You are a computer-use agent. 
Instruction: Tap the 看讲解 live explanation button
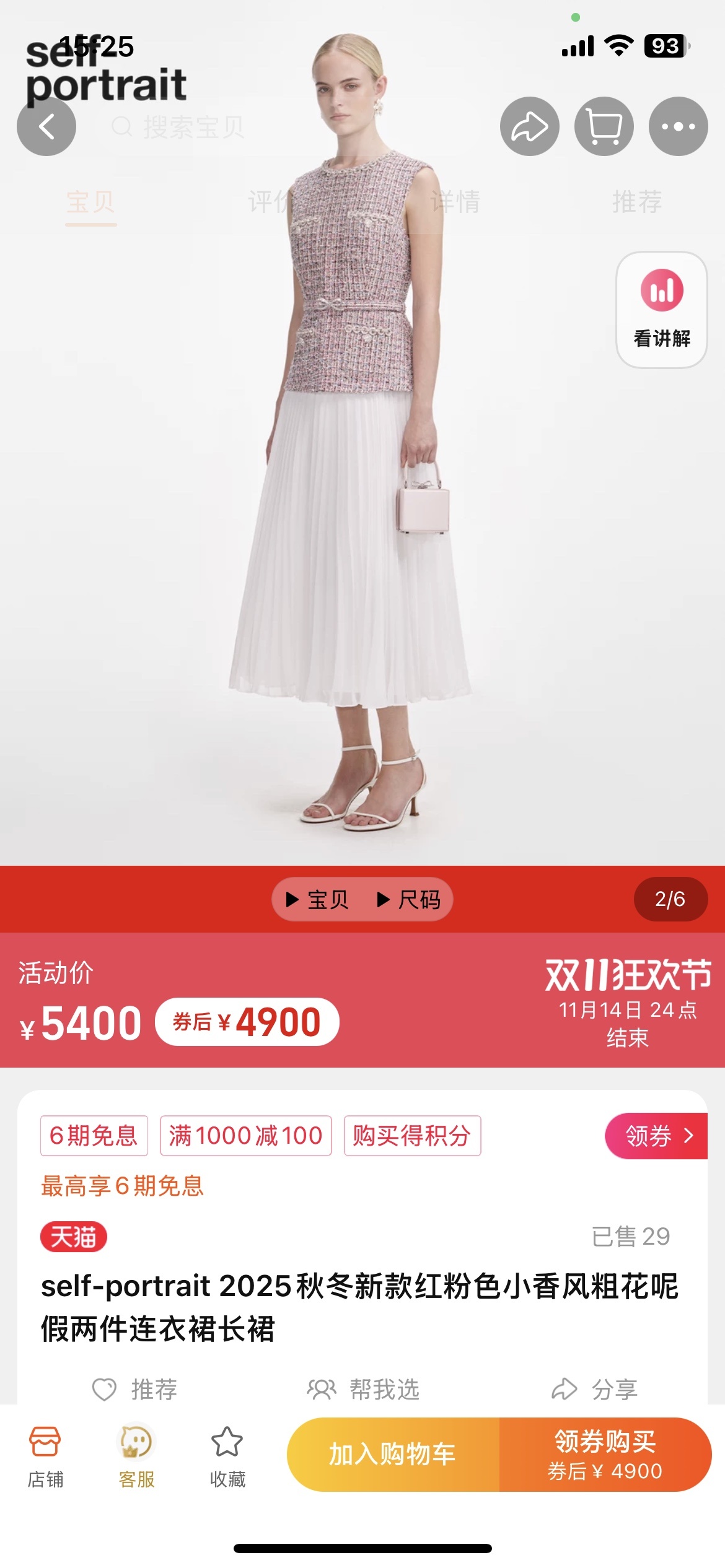point(661,309)
